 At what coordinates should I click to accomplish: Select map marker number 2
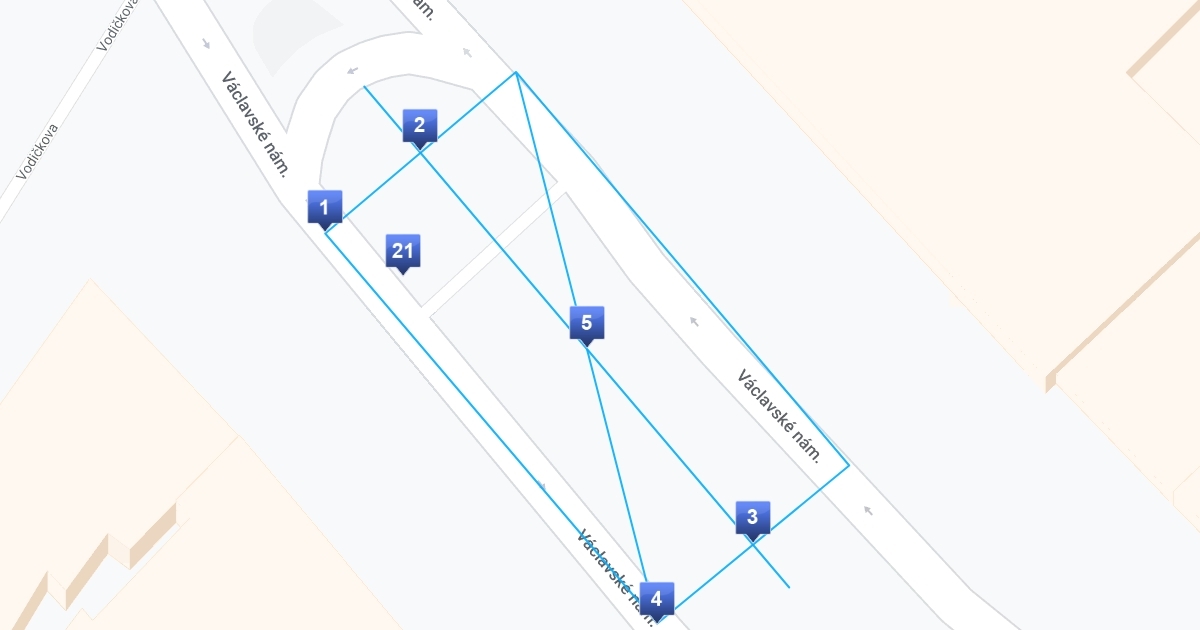420,126
